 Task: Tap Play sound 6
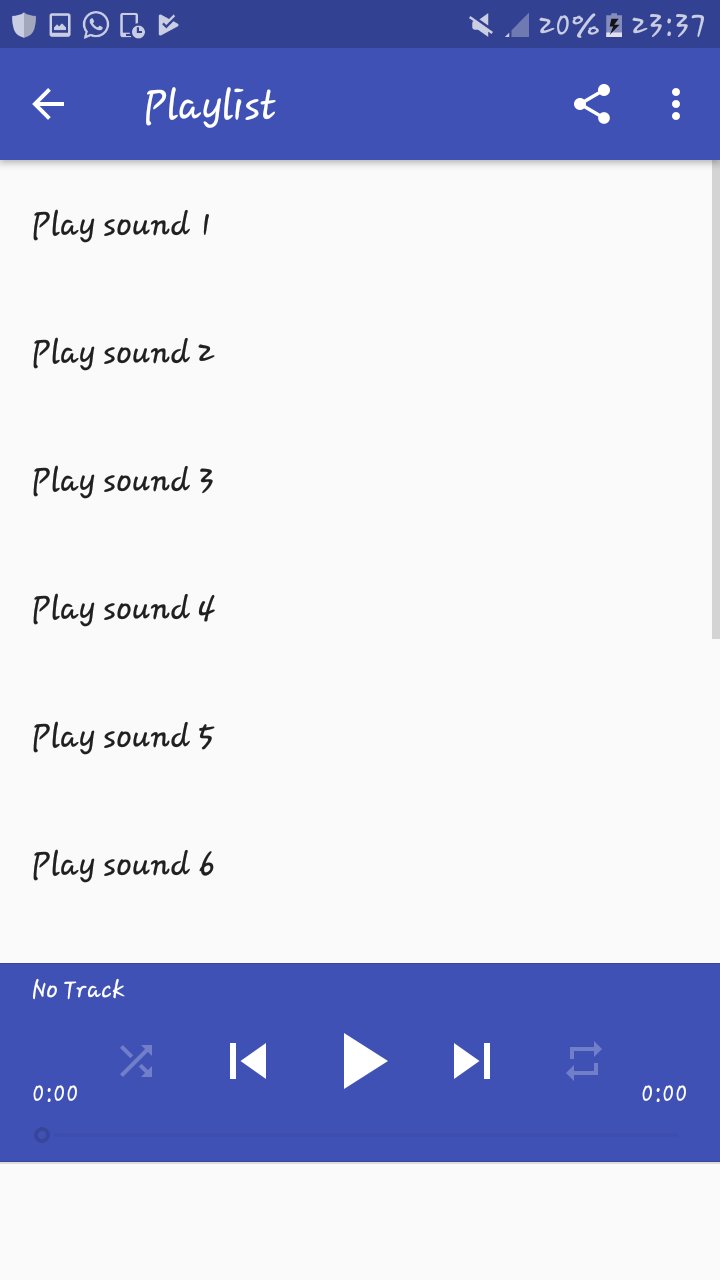coord(123,865)
